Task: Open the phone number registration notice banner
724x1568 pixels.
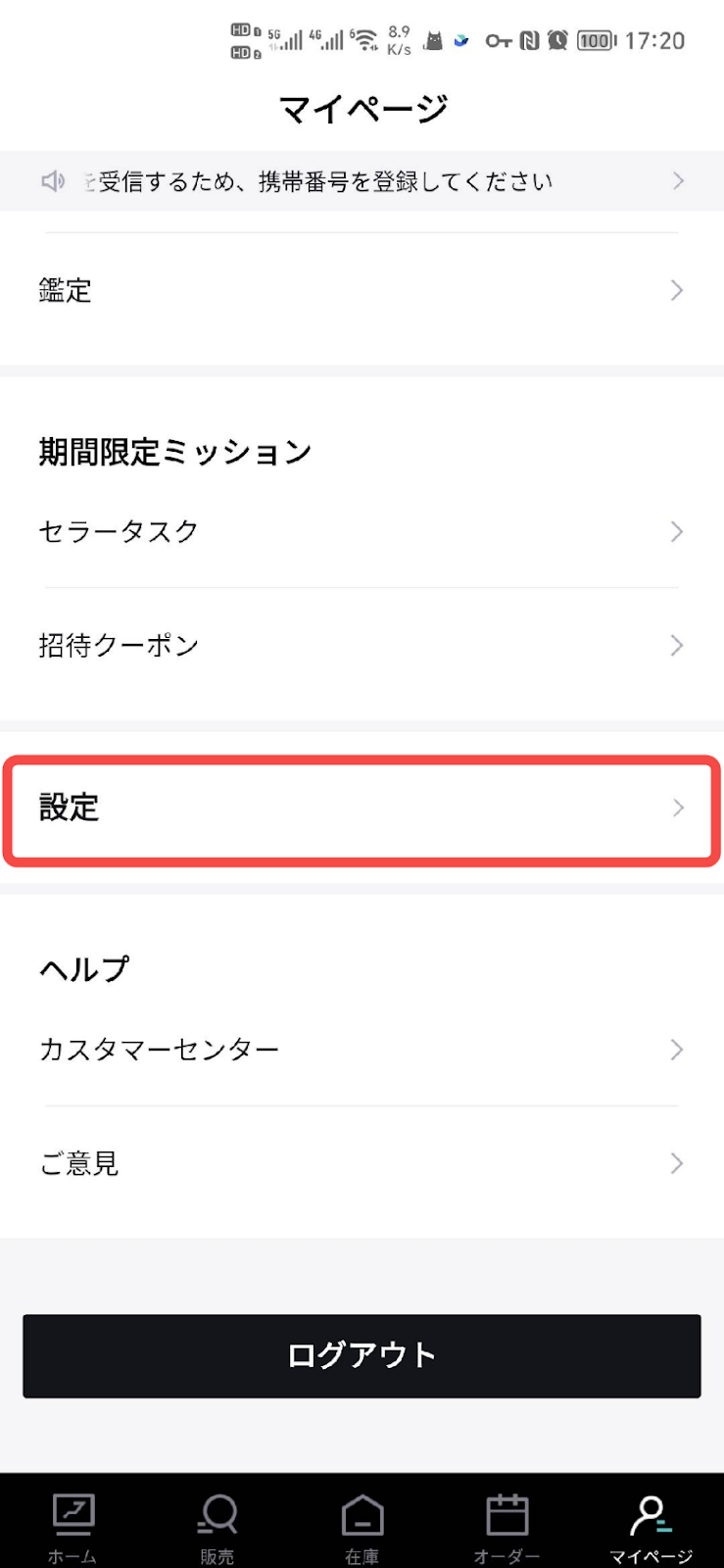Action: 362,181
